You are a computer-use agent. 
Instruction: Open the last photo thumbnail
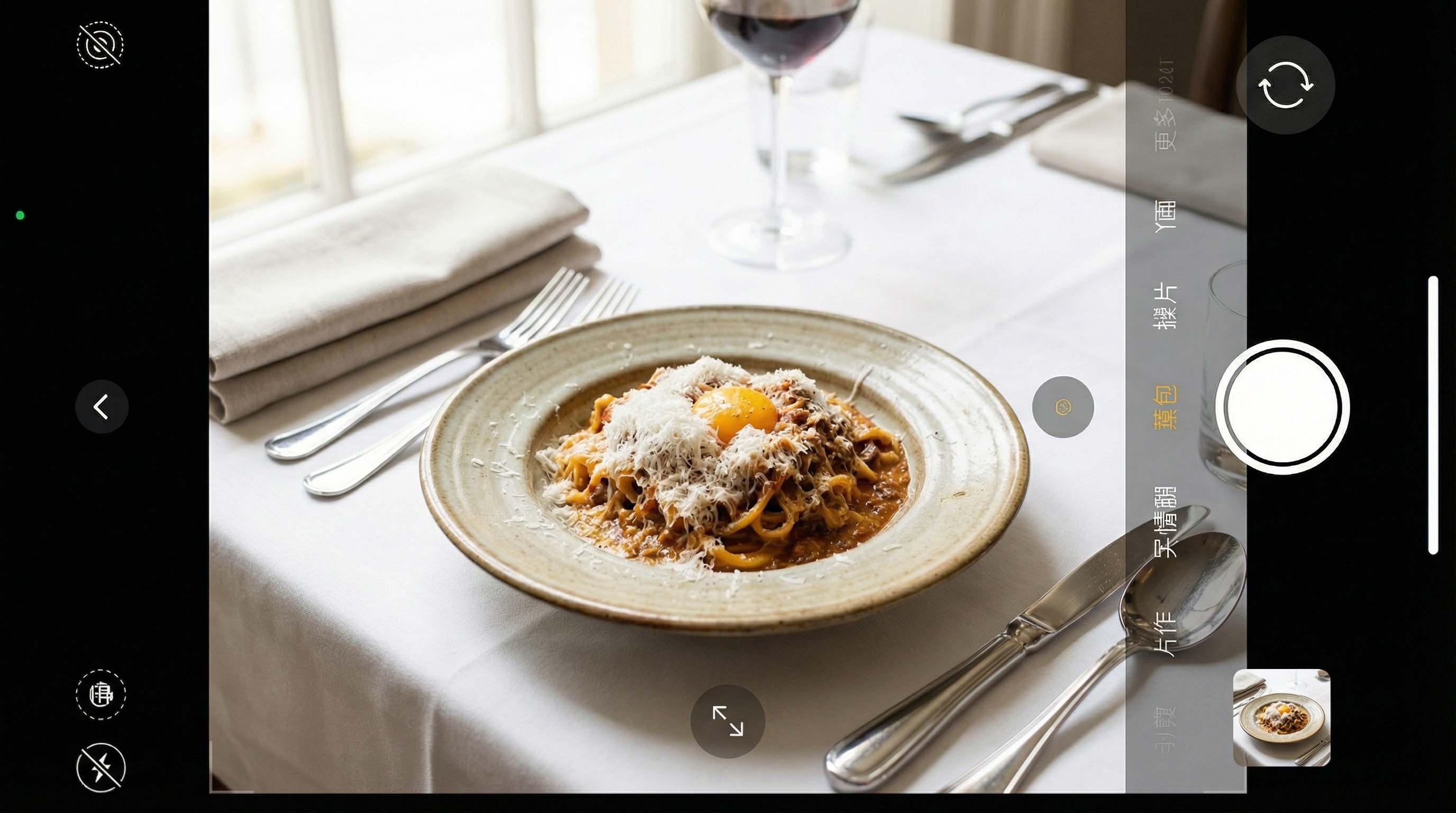[x=1281, y=717]
